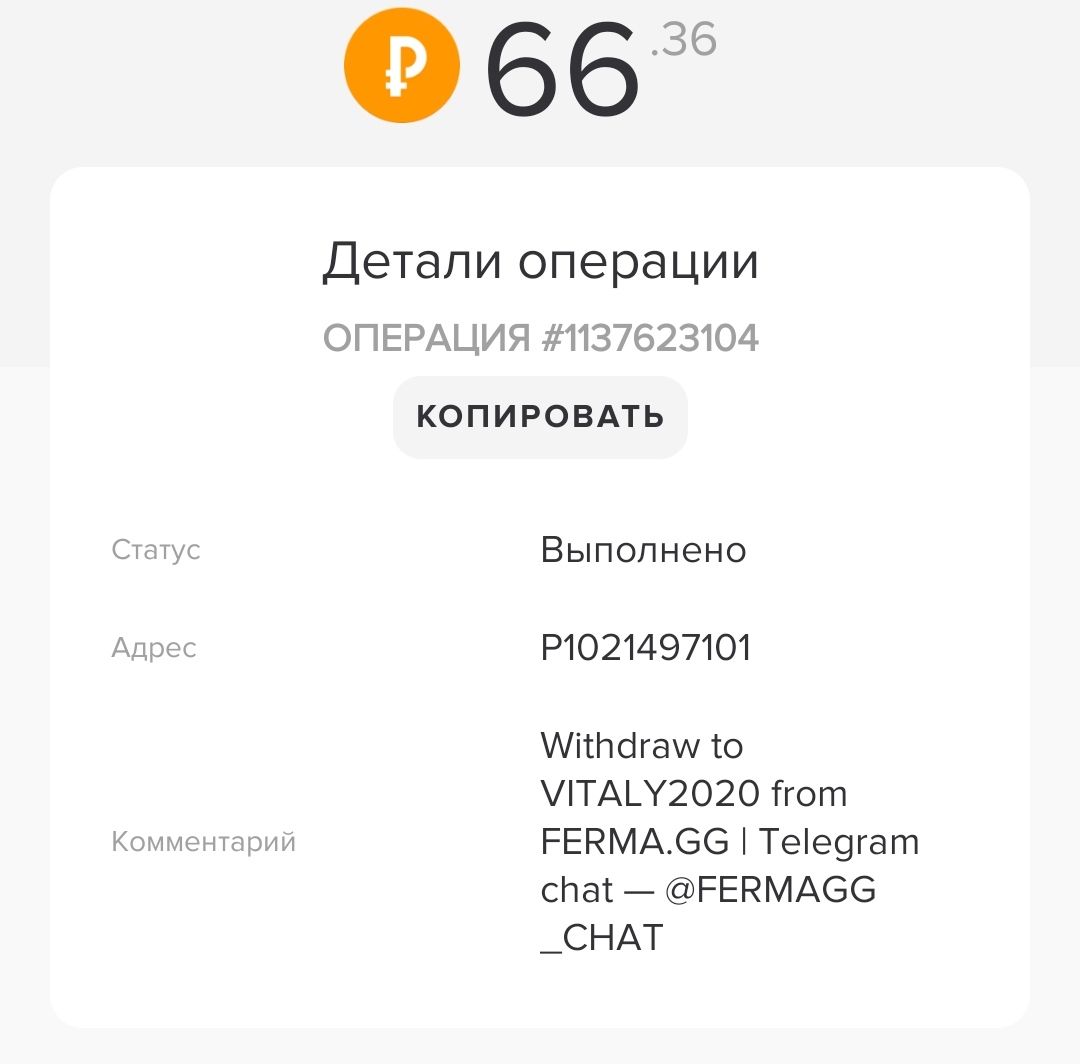
Task: Copy the operation number with КОПИРОВАТЬ
Action: (x=540, y=417)
